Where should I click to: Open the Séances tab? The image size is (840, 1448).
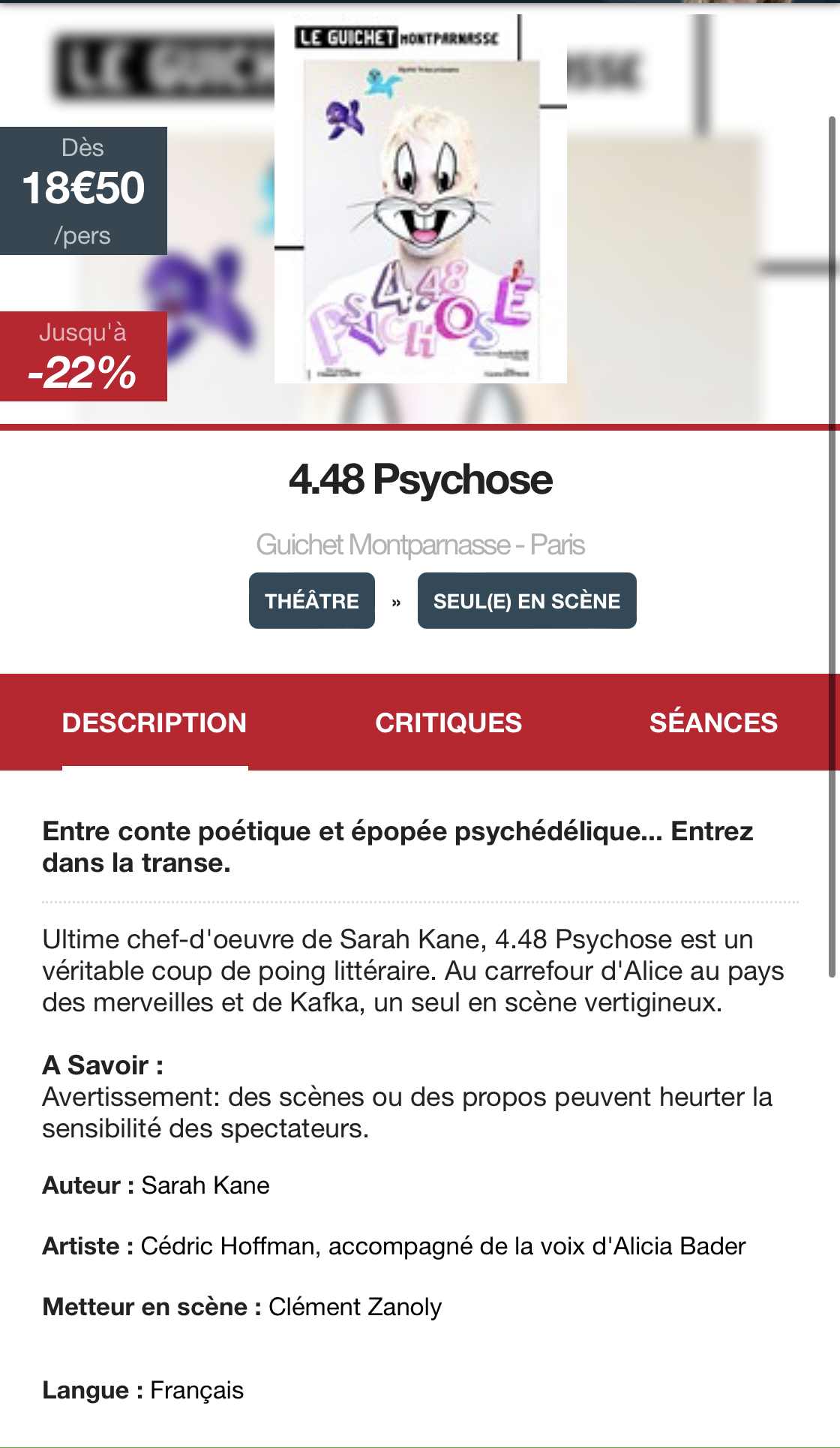click(x=713, y=722)
